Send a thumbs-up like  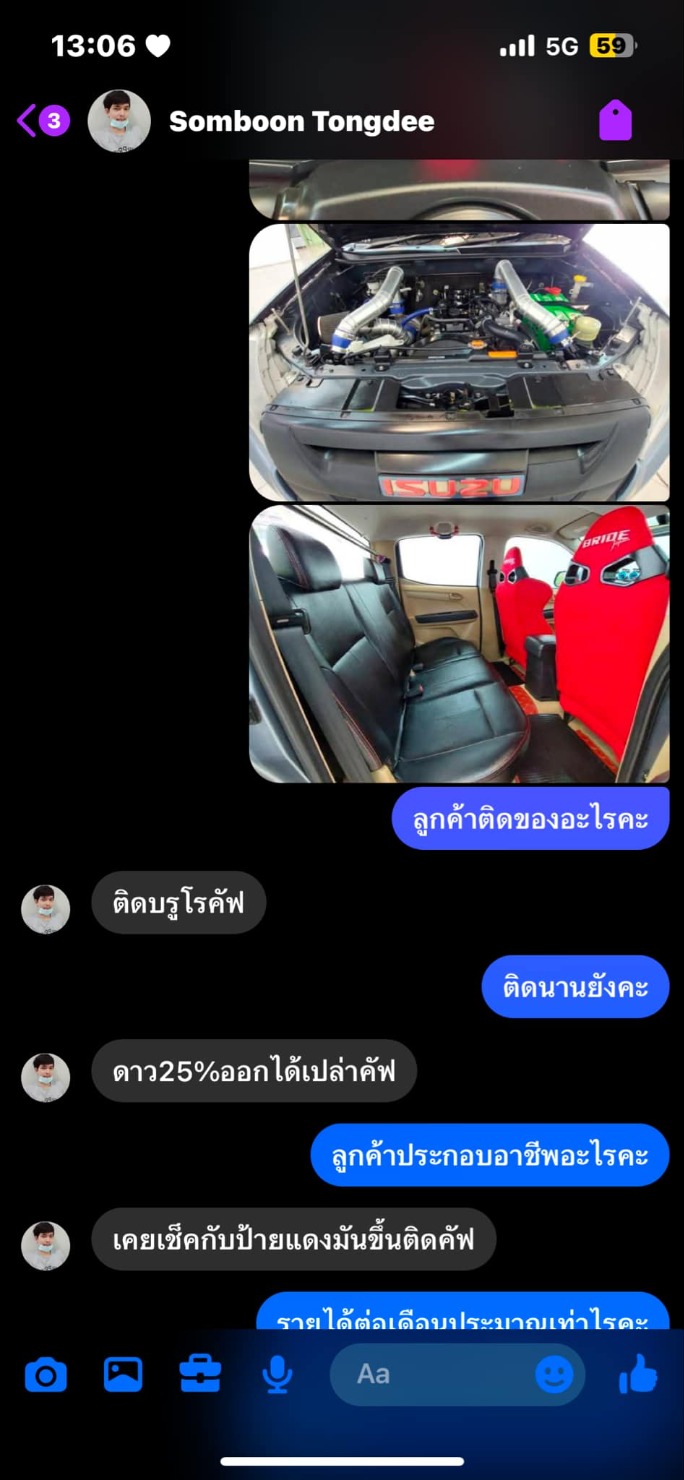[x=638, y=1374]
